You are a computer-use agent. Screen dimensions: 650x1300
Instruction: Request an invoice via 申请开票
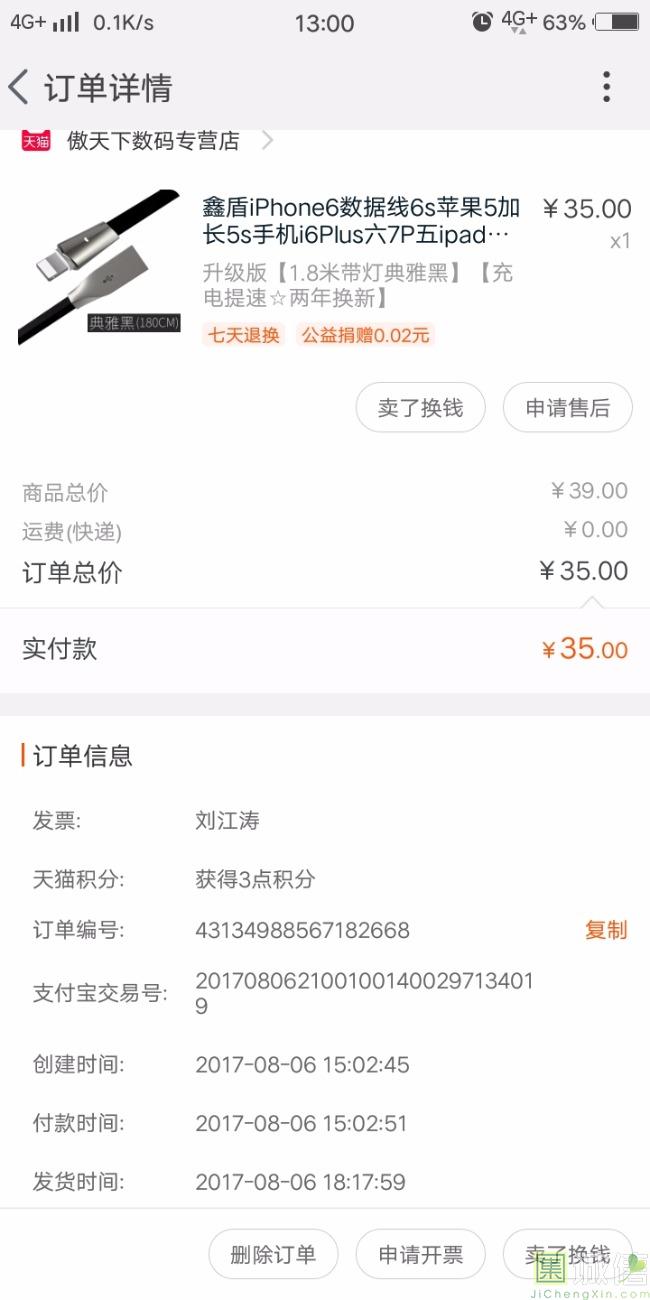click(420, 1255)
